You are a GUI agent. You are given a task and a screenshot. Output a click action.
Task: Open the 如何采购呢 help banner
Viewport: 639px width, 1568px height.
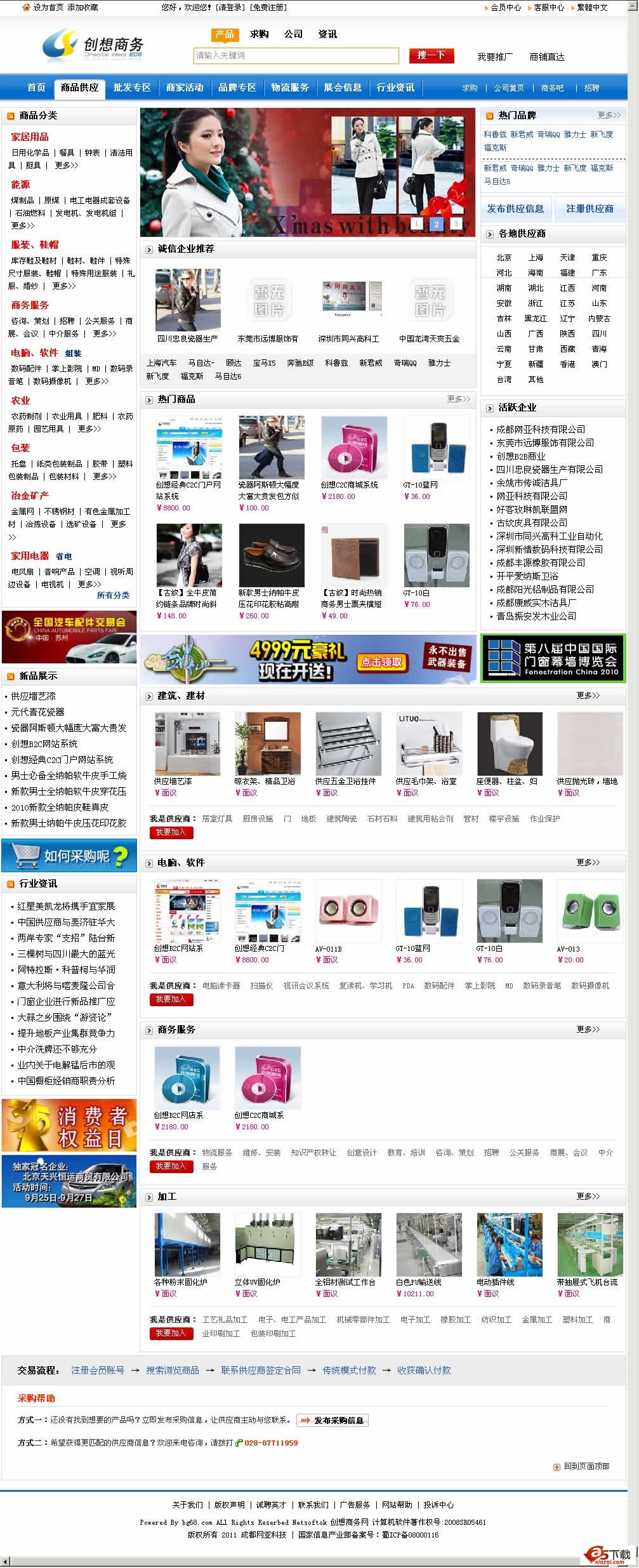[x=69, y=856]
